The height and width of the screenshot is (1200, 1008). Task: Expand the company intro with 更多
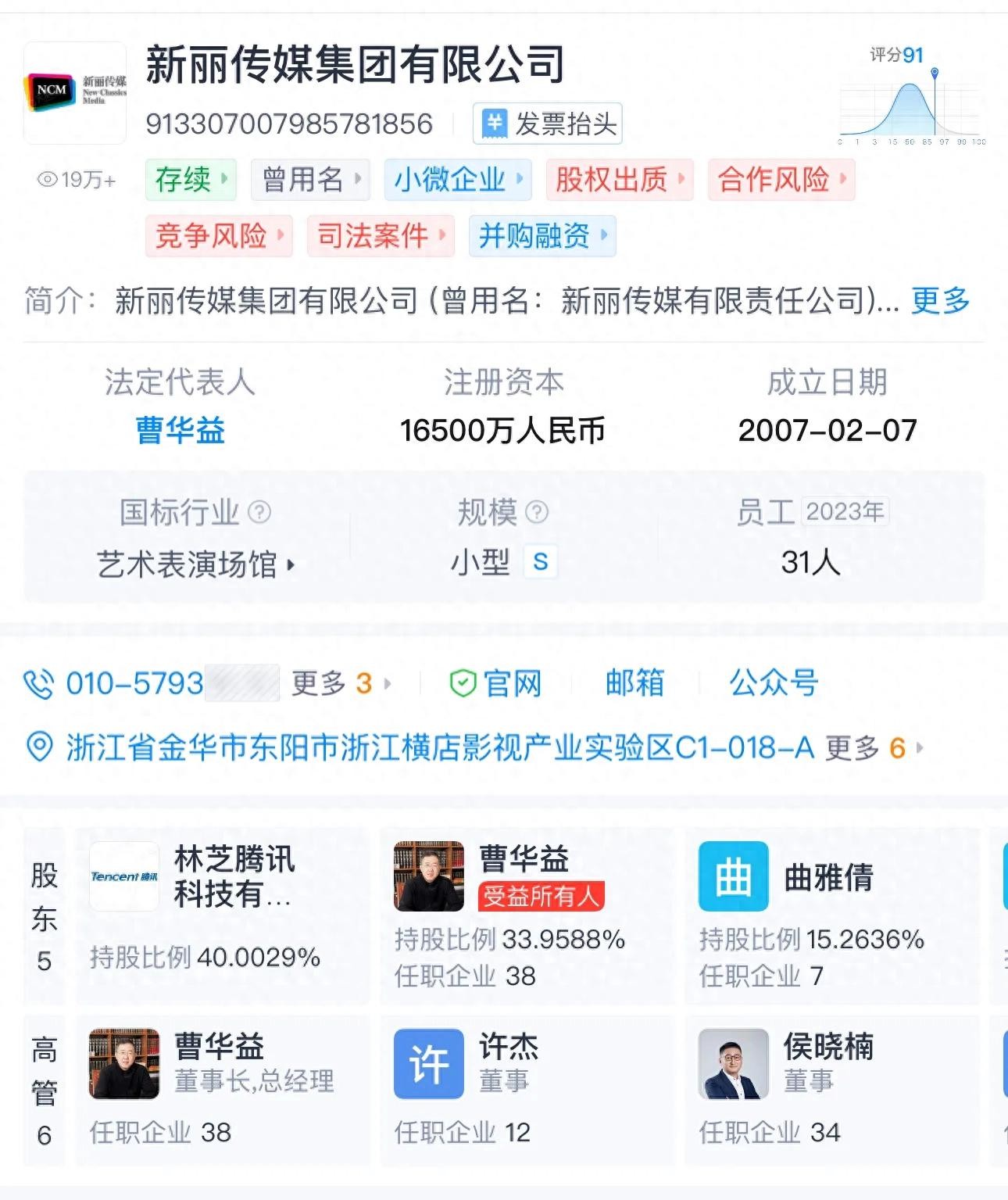click(x=940, y=300)
